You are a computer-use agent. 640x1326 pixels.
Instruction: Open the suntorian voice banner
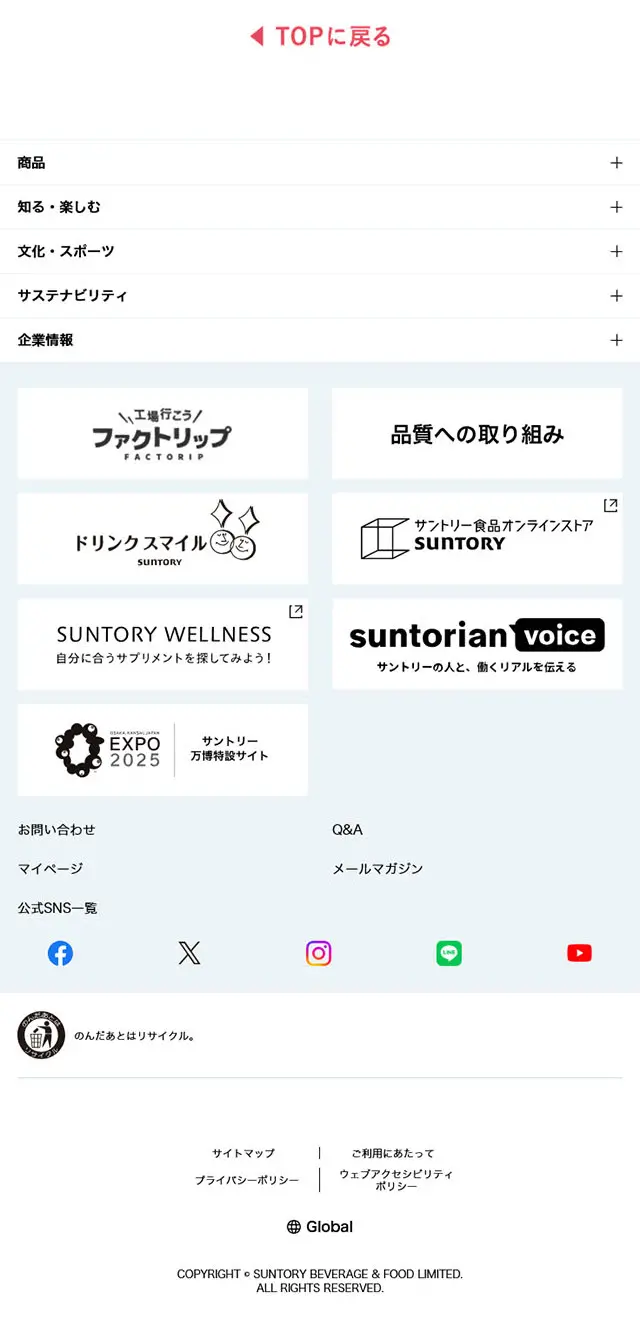[x=477, y=644]
